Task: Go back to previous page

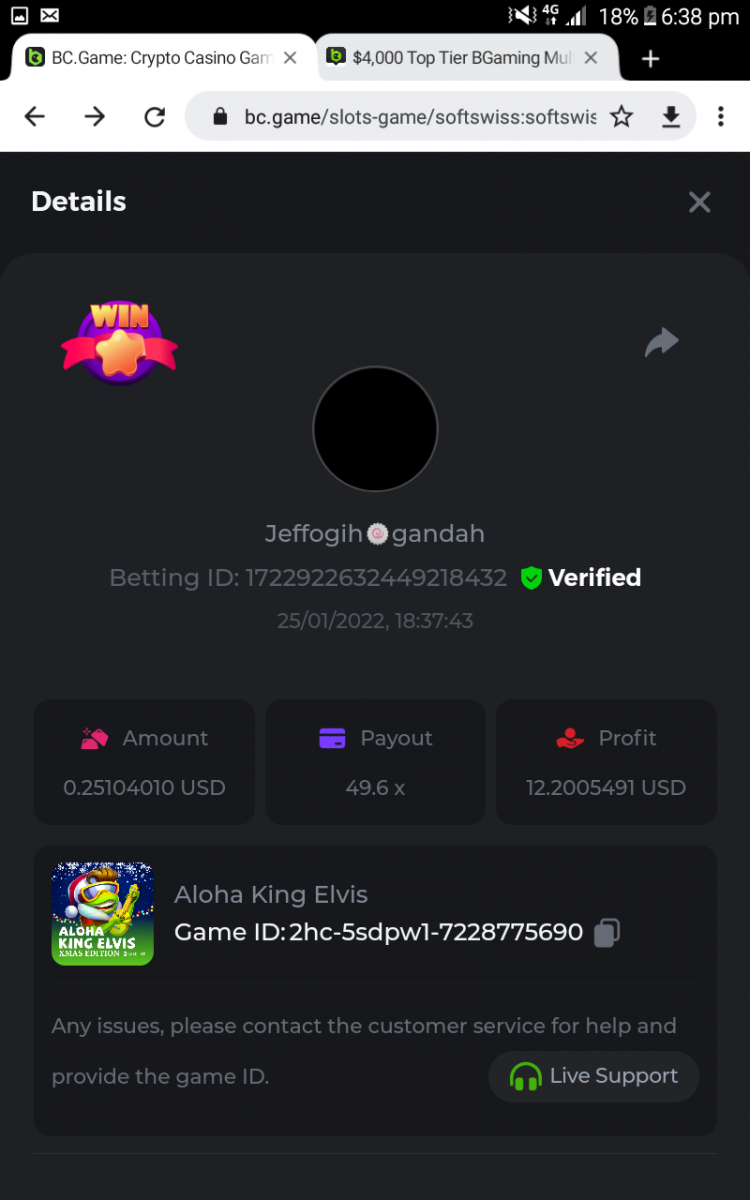Action: click(x=35, y=117)
